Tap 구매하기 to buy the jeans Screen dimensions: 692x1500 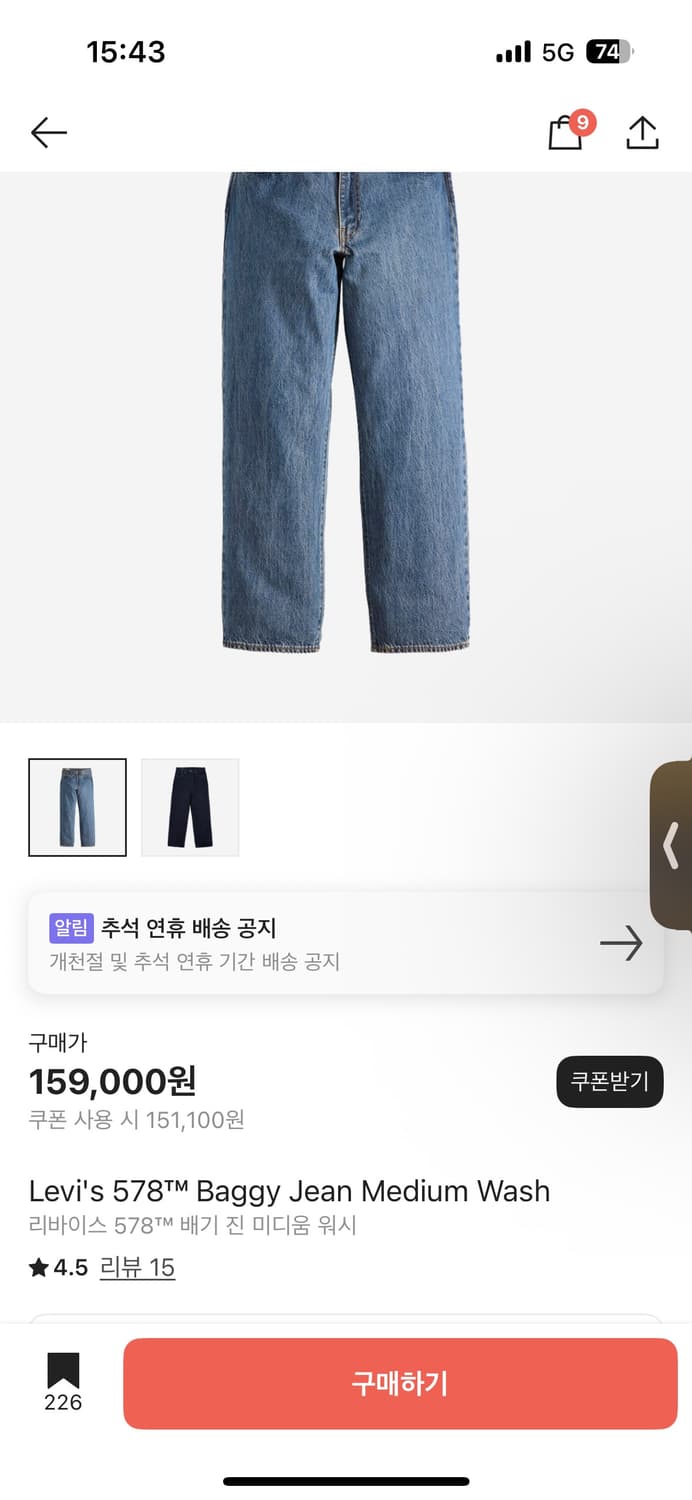coord(400,1384)
